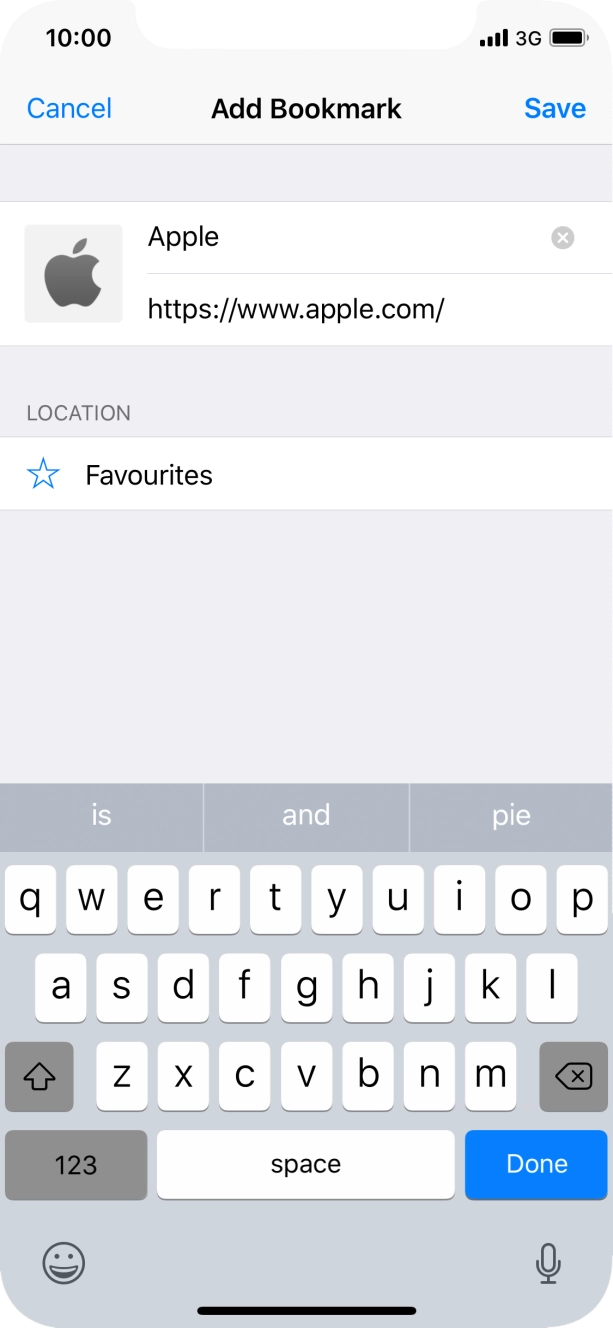Save the bookmark
Image resolution: width=613 pixels, height=1328 pixels.
554,108
